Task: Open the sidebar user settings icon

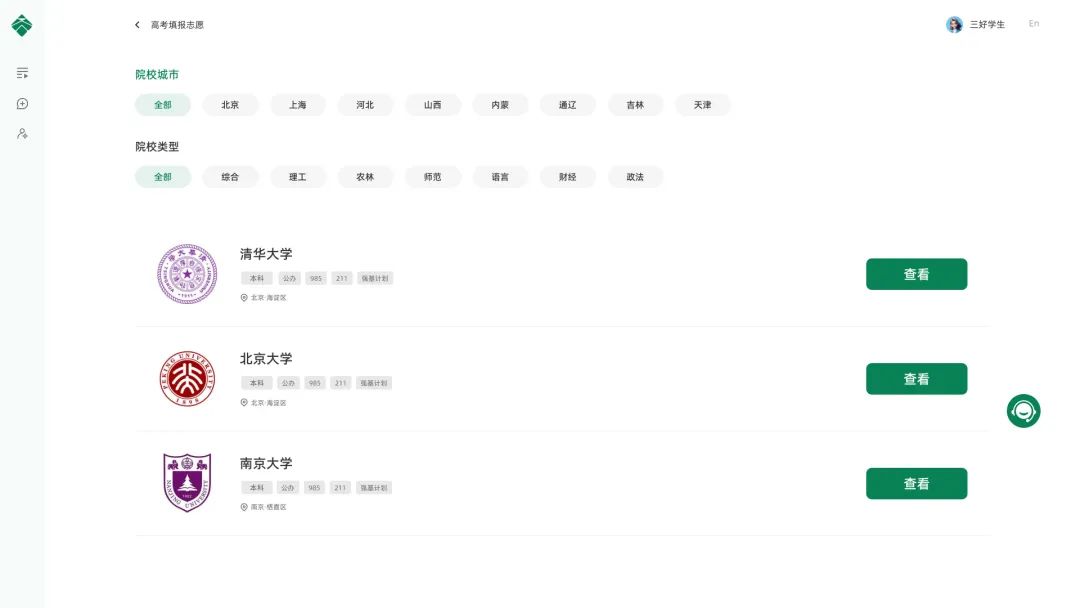Action: click(22, 133)
